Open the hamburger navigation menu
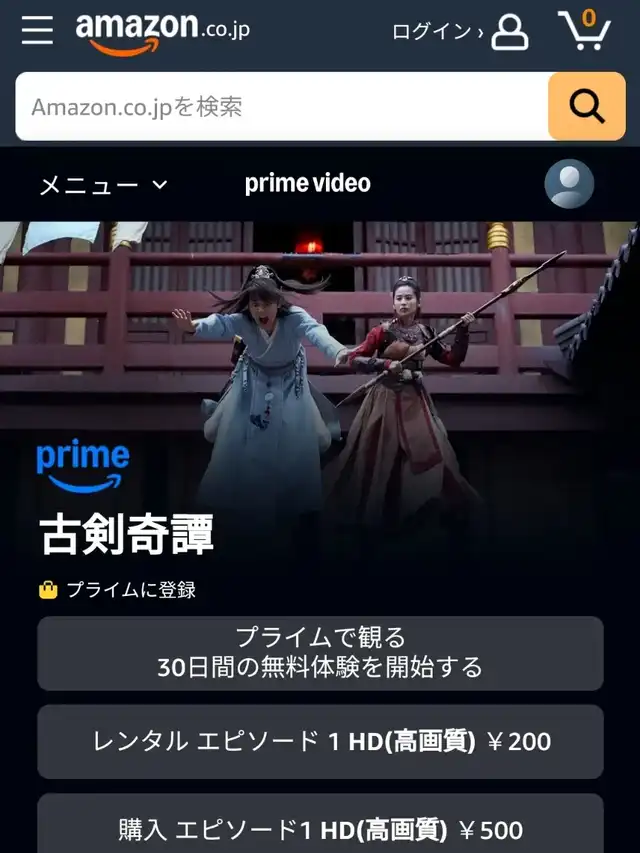 pos(37,30)
